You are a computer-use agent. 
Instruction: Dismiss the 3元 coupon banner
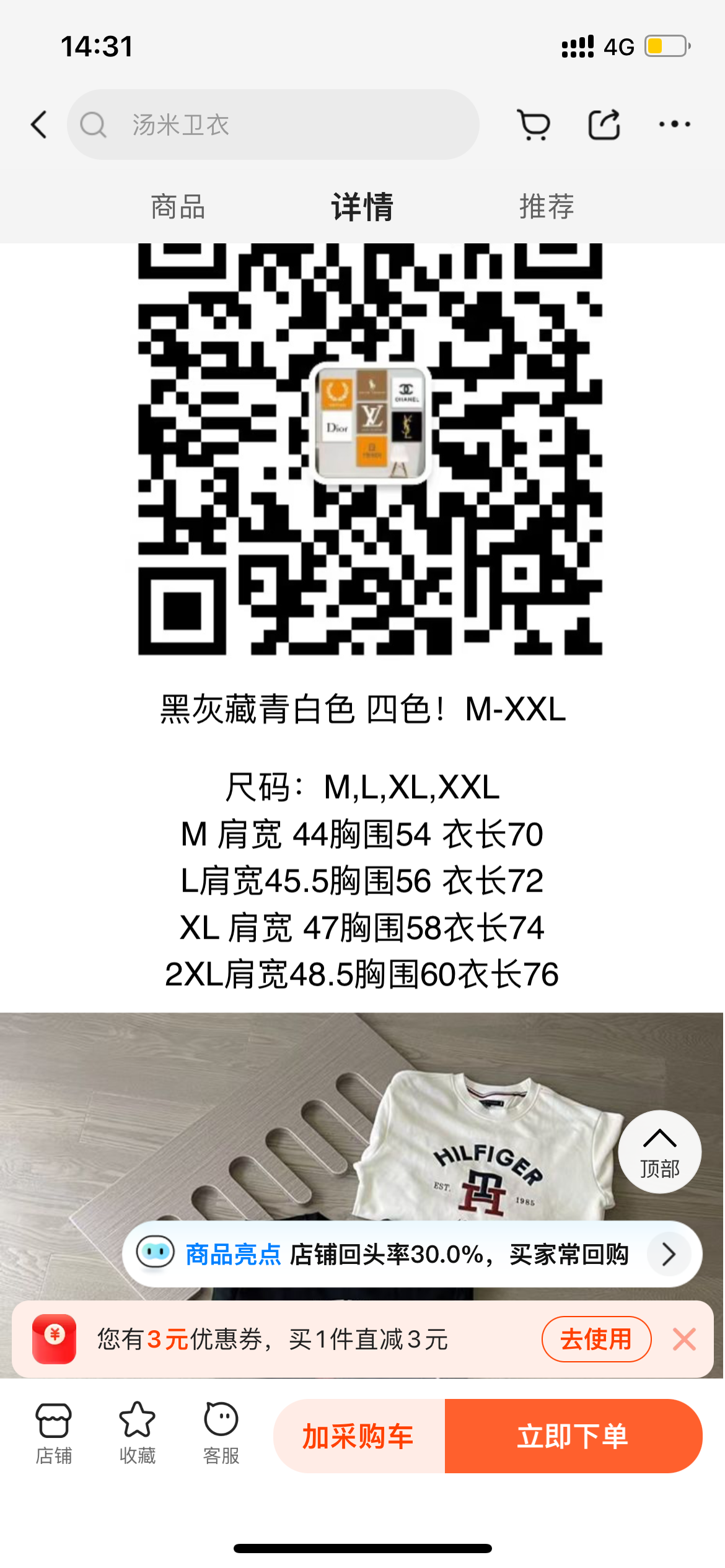[684, 1339]
